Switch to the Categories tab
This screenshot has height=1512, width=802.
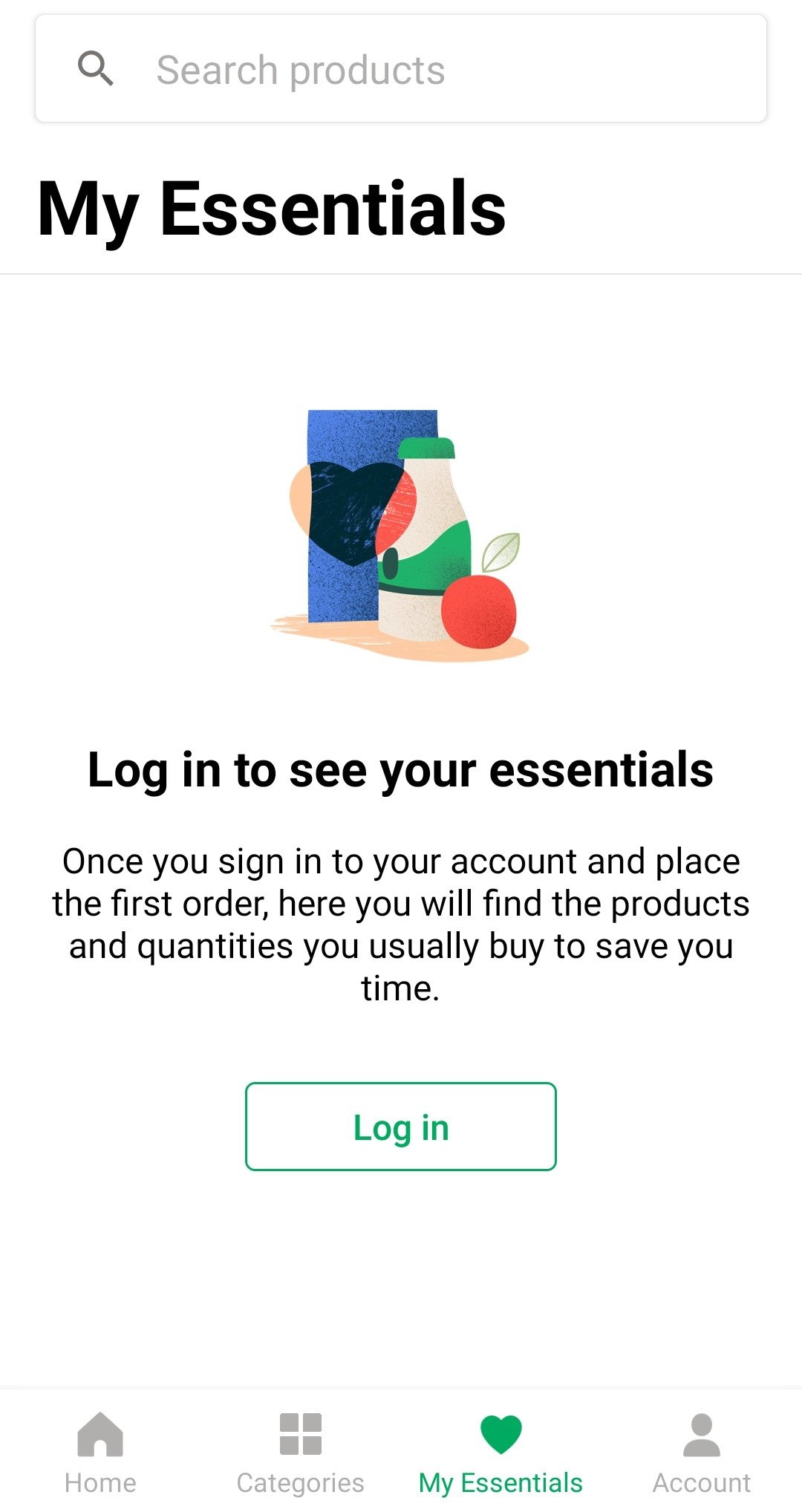(x=301, y=1453)
